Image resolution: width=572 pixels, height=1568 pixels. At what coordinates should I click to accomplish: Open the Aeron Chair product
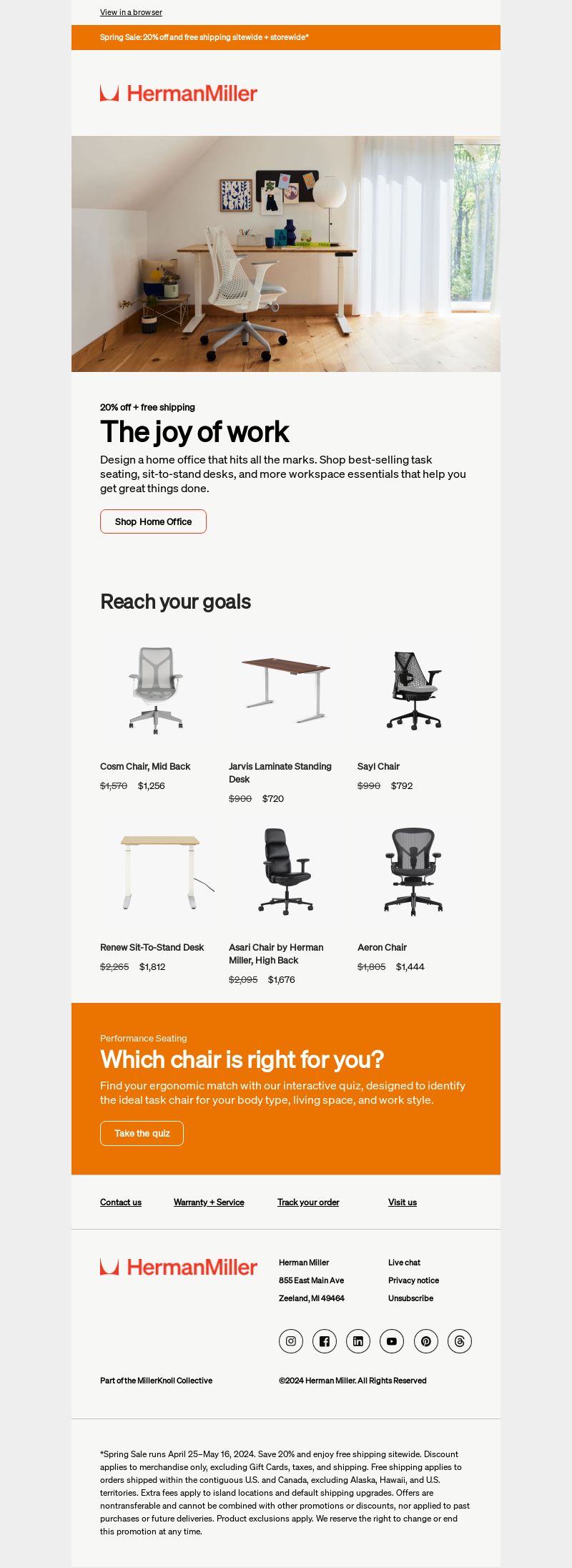[x=382, y=947]
